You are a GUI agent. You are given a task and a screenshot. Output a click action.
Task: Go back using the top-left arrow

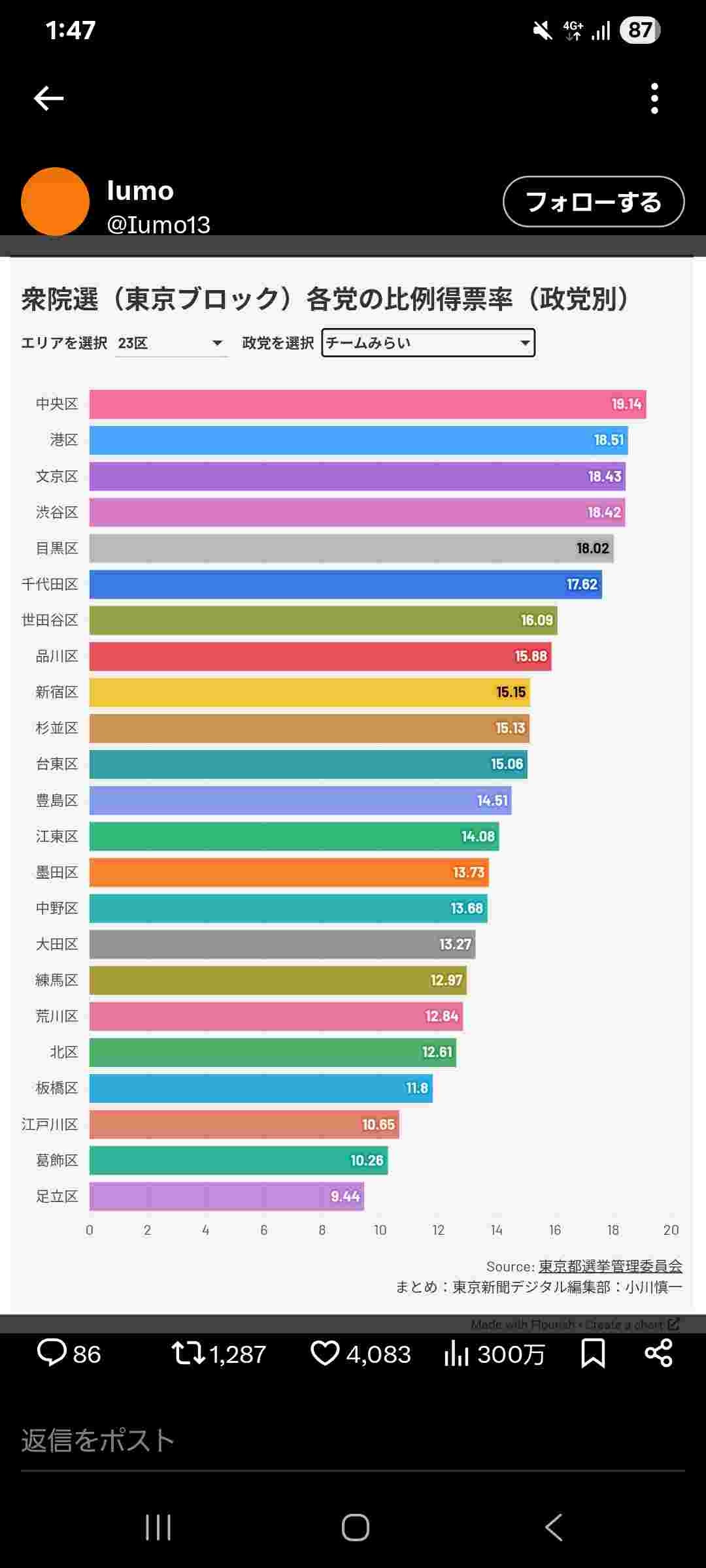pos(49,99)
